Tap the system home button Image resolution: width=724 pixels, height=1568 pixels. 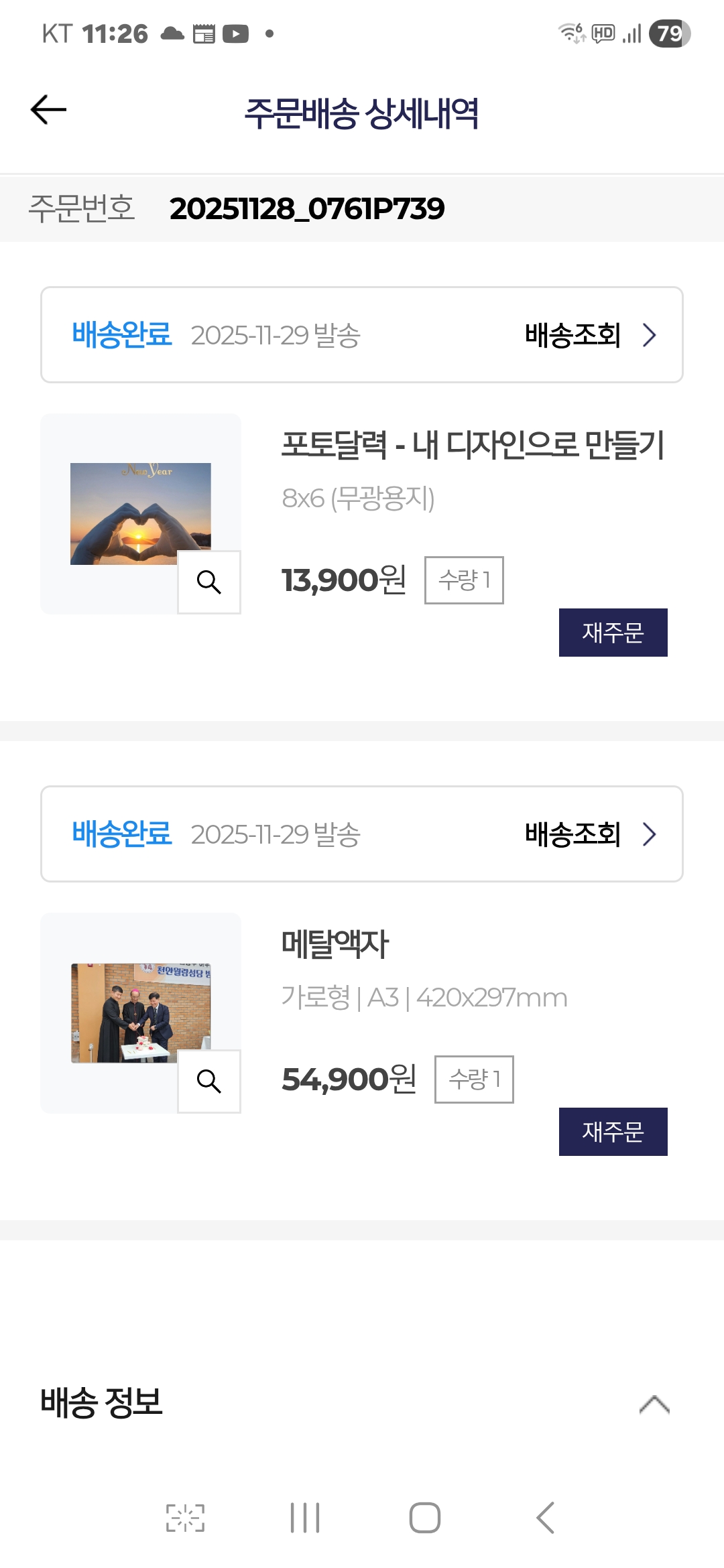(x=424, y=1518)
